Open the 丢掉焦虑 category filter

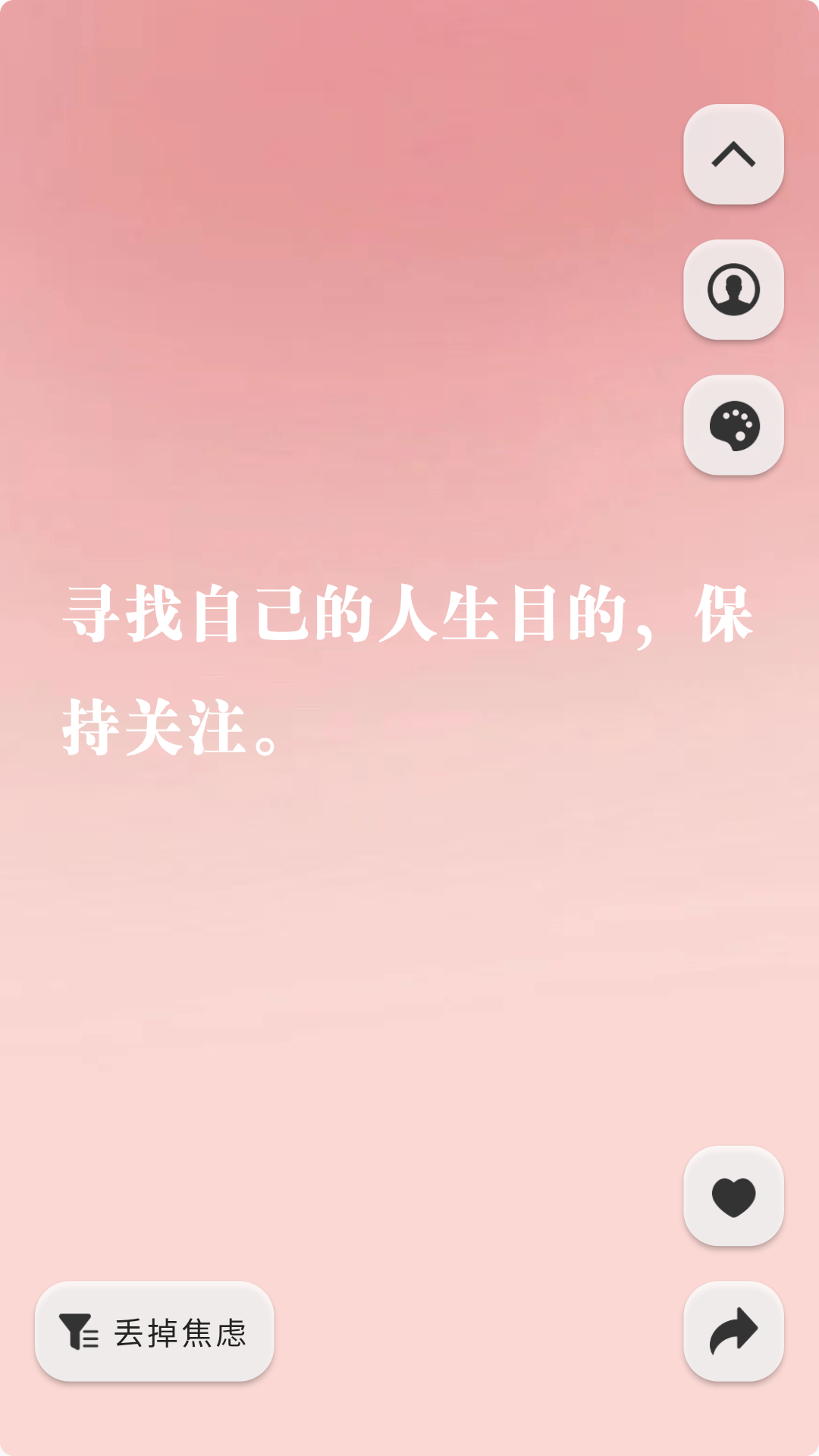pos(155,1332)
